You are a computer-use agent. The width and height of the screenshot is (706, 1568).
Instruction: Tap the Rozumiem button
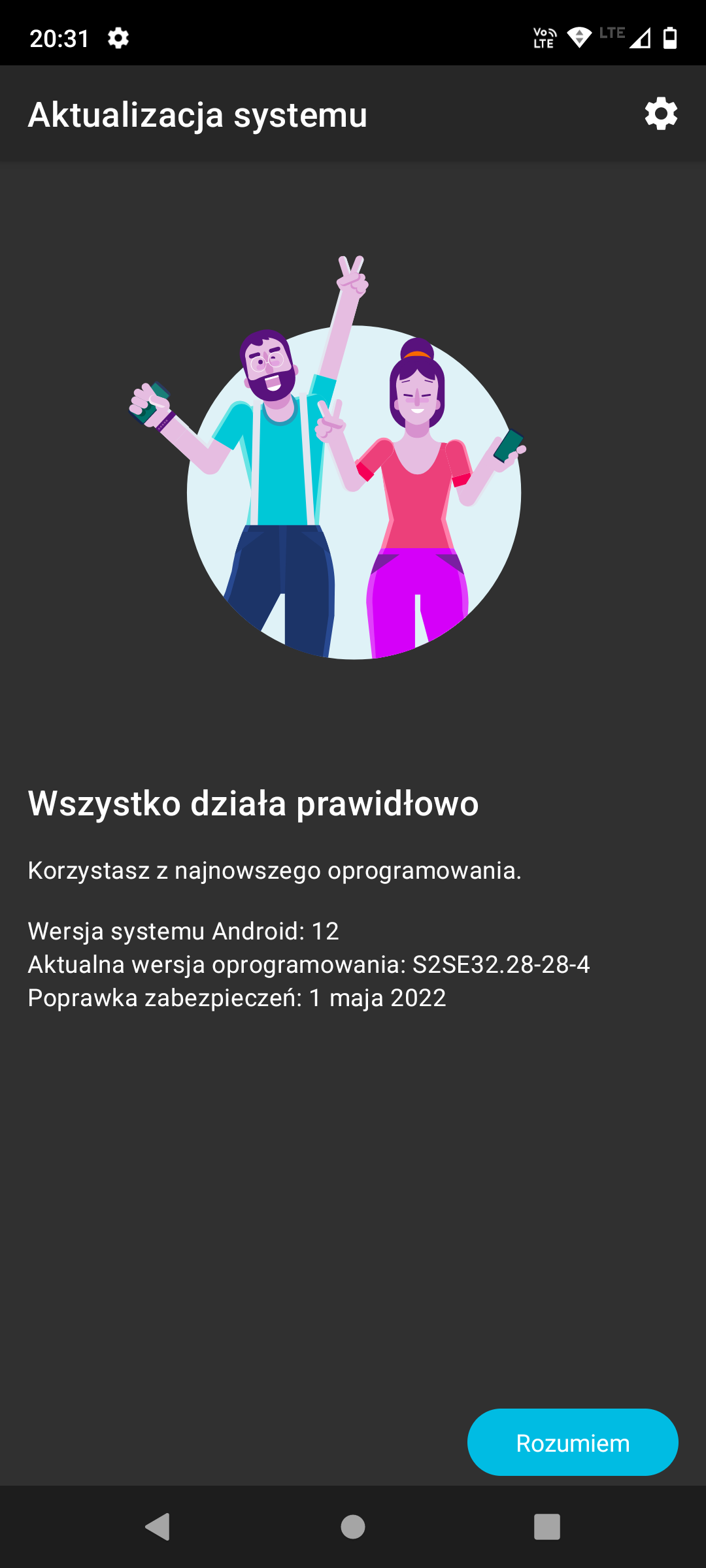click(573, 1442)
